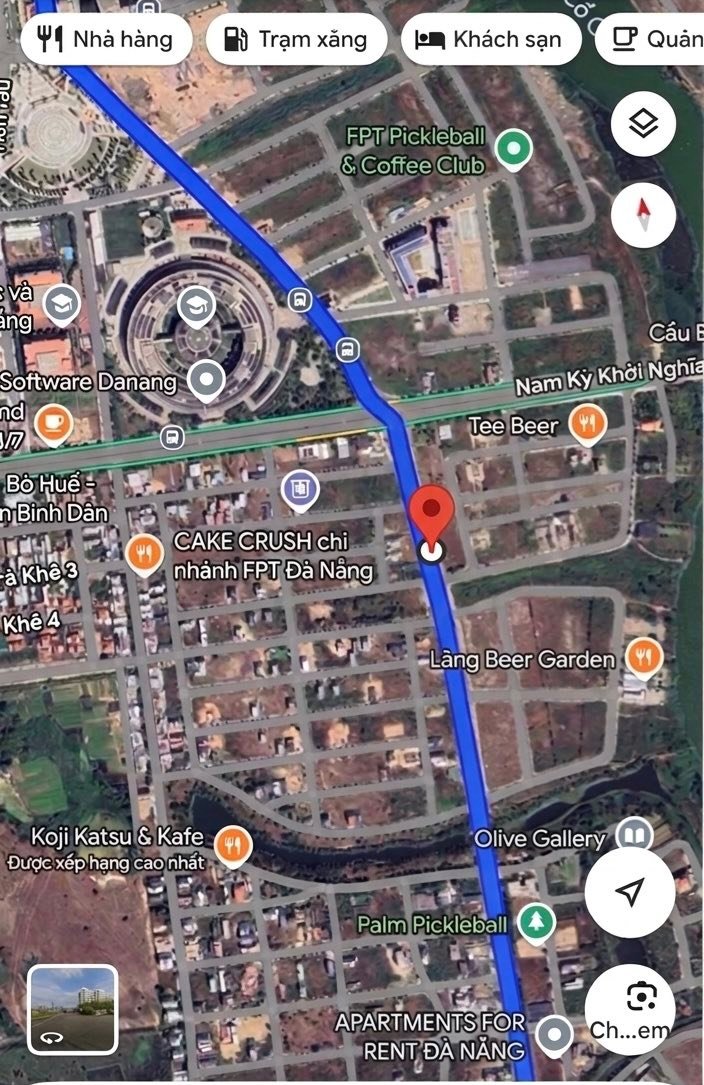Select the Nhà hàng filter chip
The image size is (704, 1085).
click(105, 40)
